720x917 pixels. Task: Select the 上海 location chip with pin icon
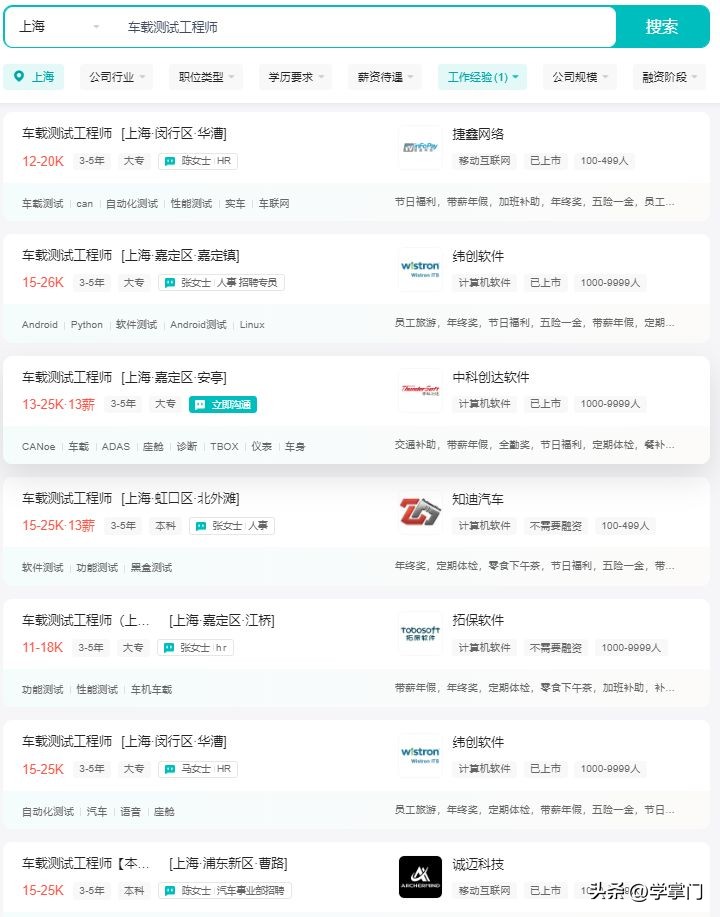click(x=34, y=77)
